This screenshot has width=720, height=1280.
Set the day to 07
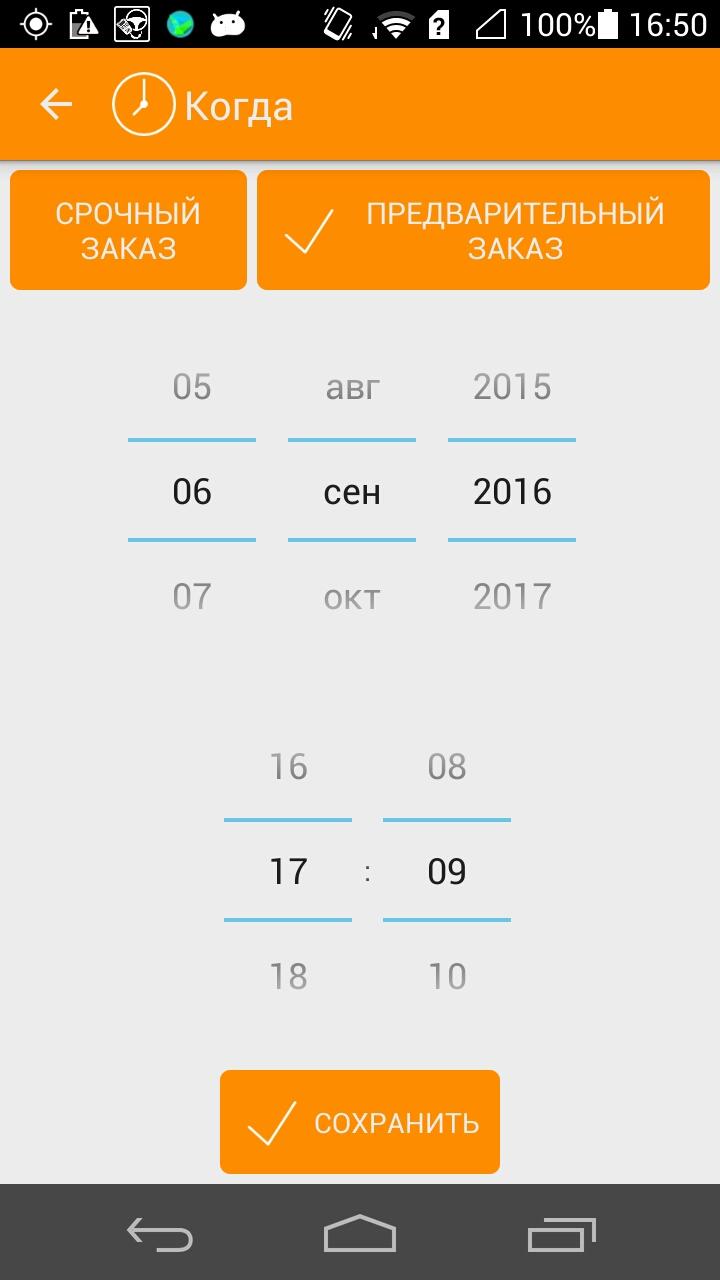(192, 597)
